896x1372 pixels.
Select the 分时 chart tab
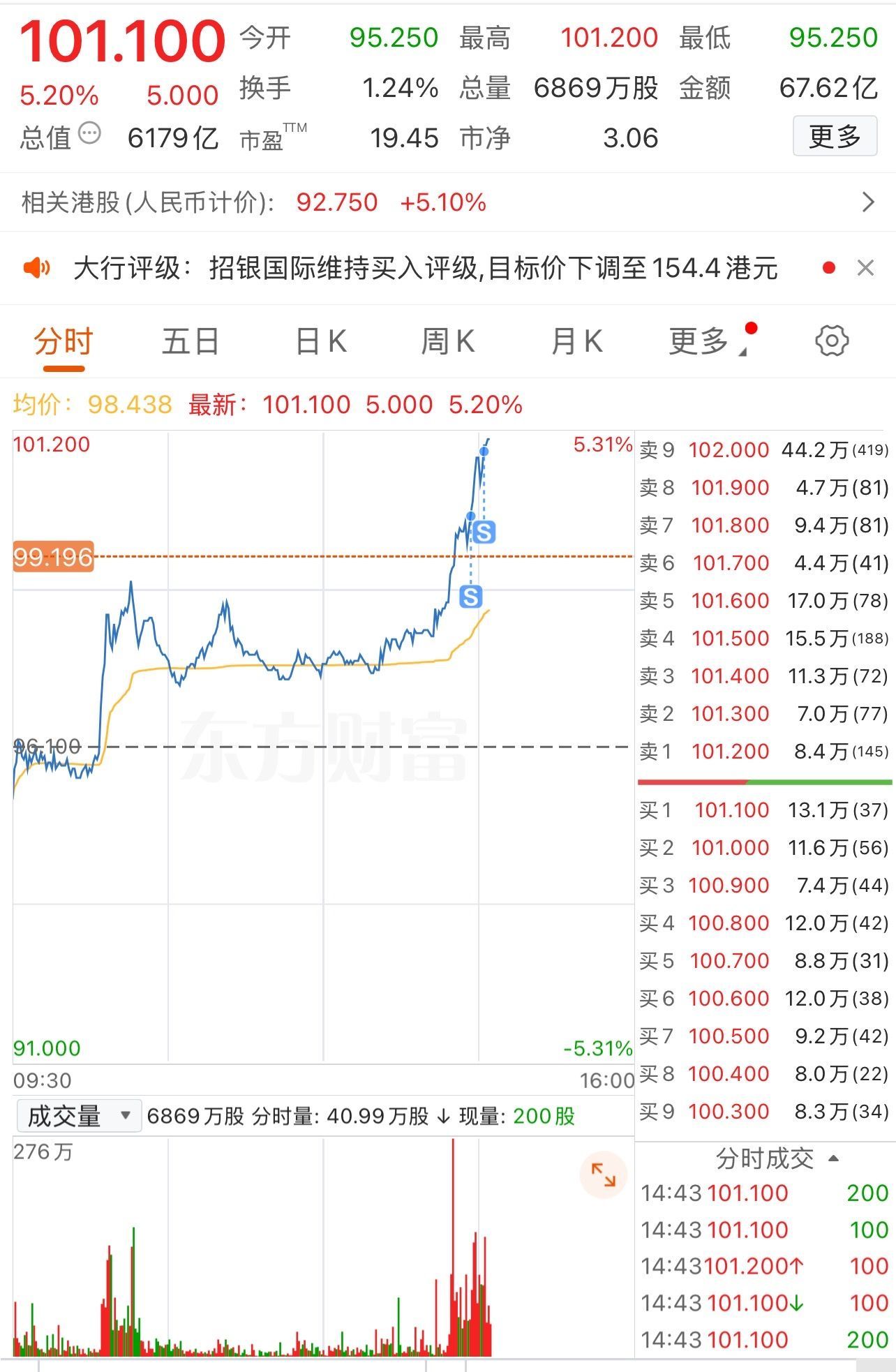click(64, 342)
